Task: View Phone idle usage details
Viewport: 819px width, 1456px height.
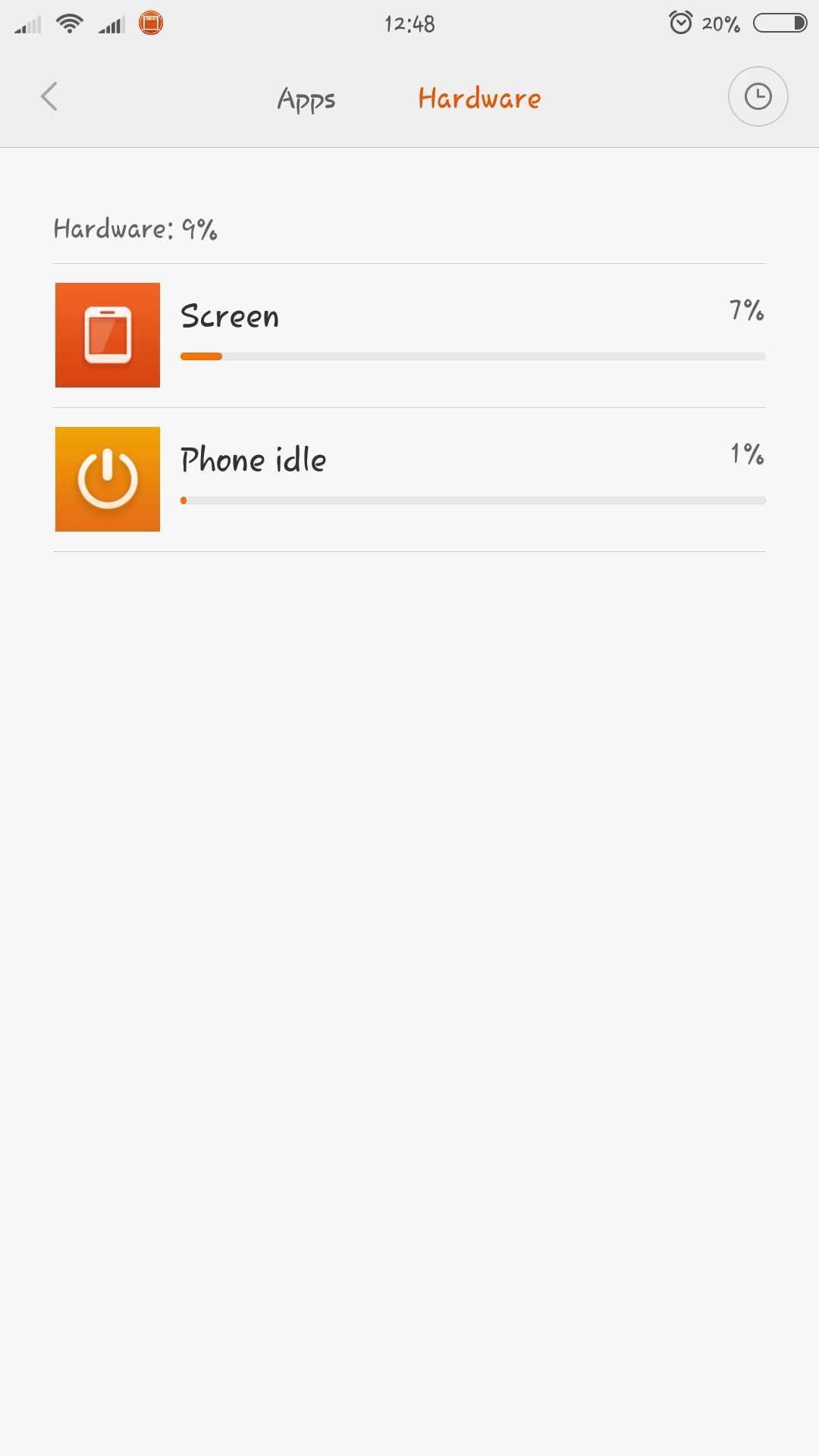Action: (409, 479)
